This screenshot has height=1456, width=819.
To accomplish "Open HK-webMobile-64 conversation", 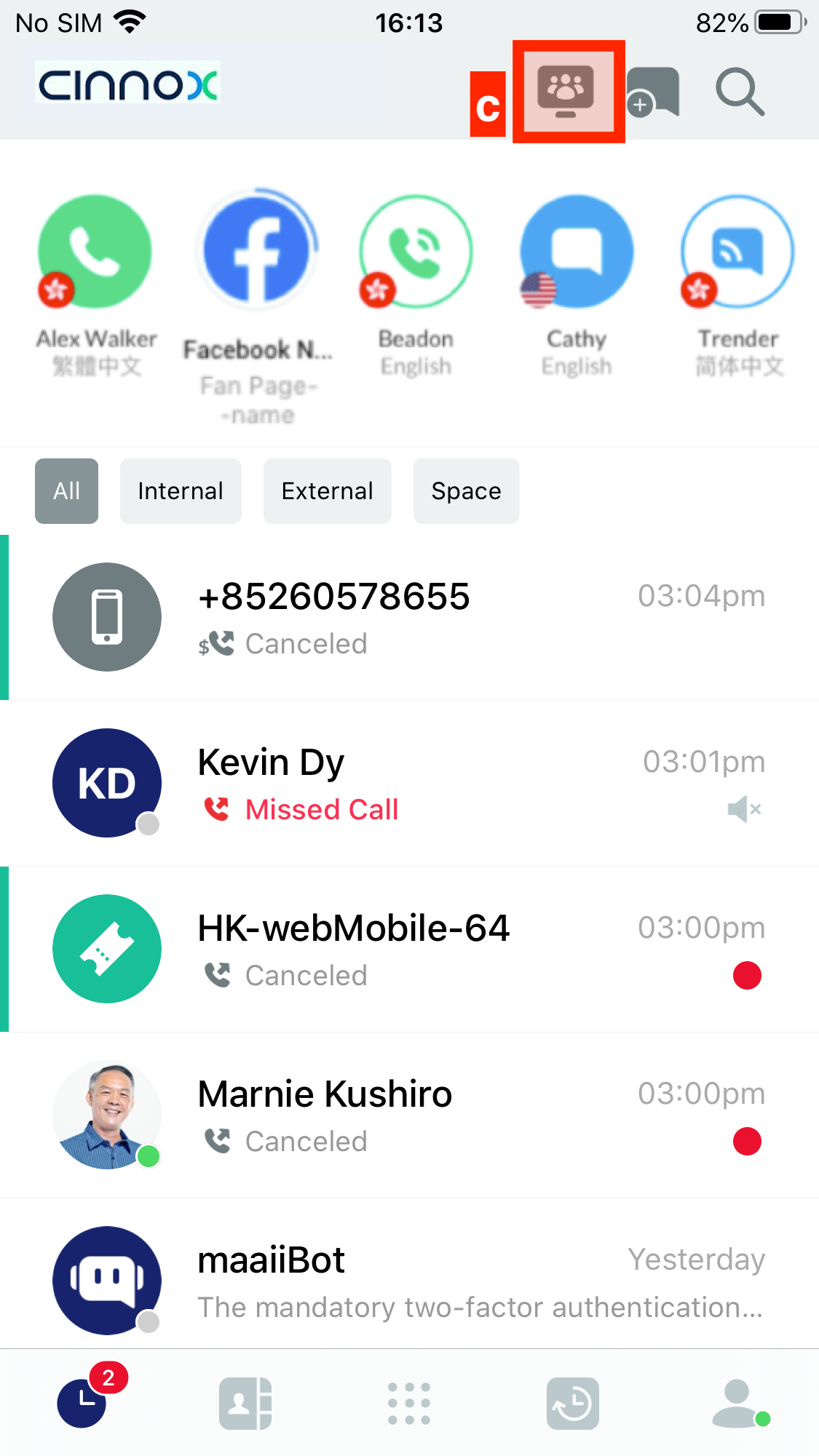I will coord(408,949).
